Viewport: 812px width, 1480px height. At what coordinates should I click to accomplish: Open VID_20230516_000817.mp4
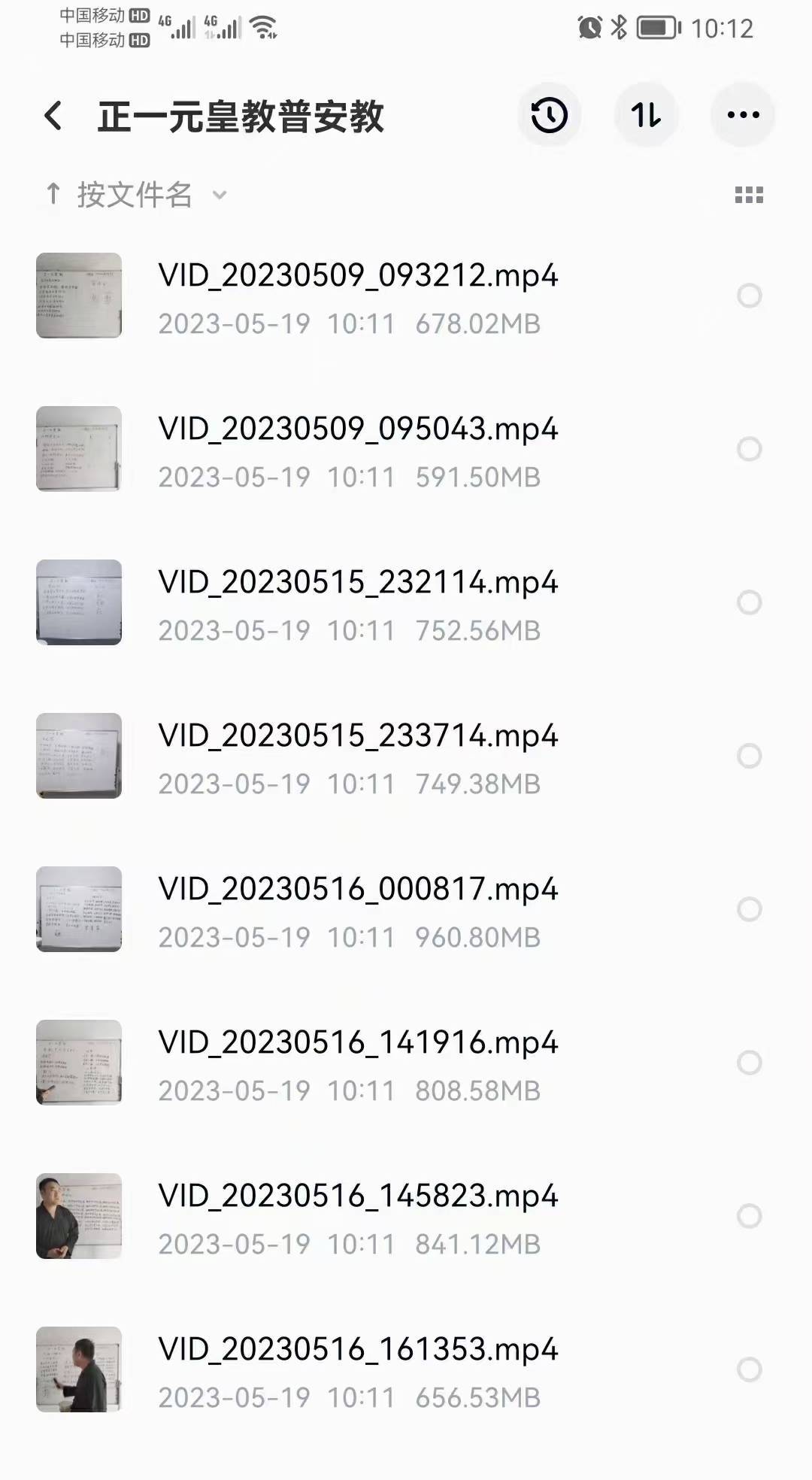click(x=358, y=889)
